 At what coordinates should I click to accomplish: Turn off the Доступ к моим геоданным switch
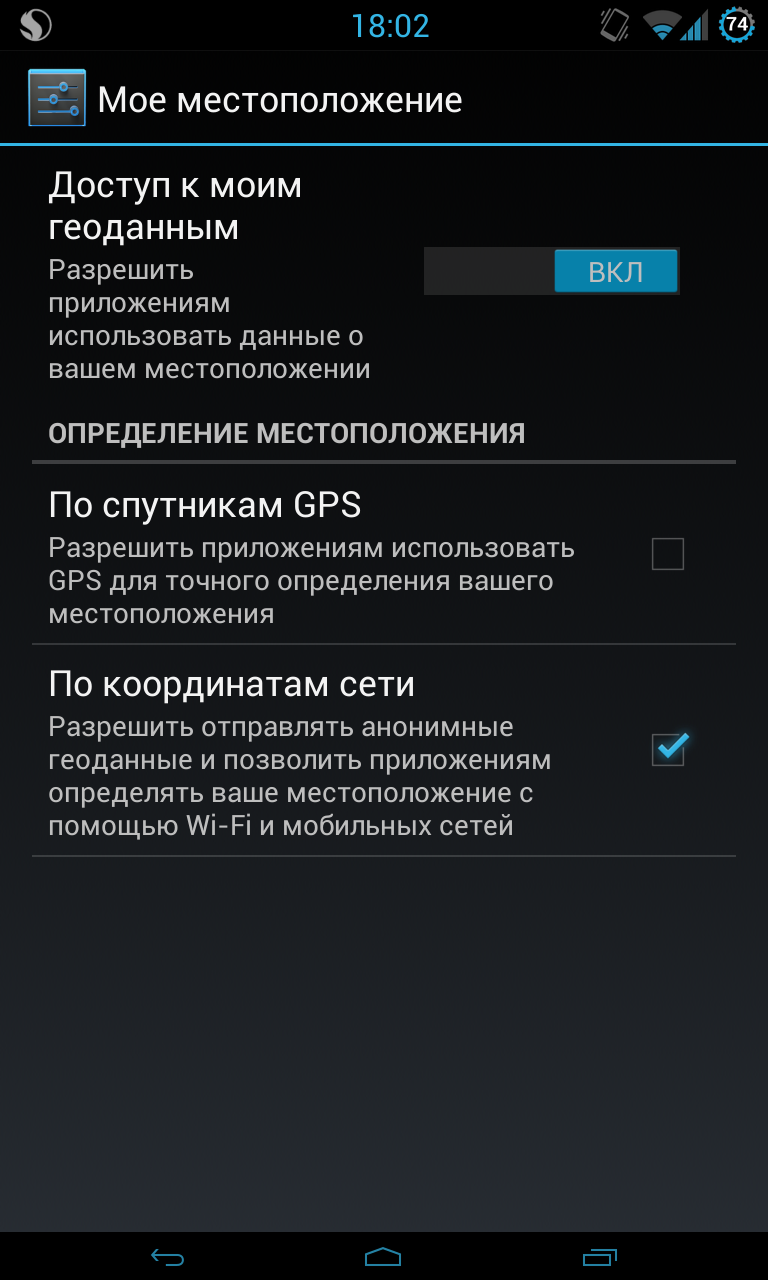click(x=551, y=271)
